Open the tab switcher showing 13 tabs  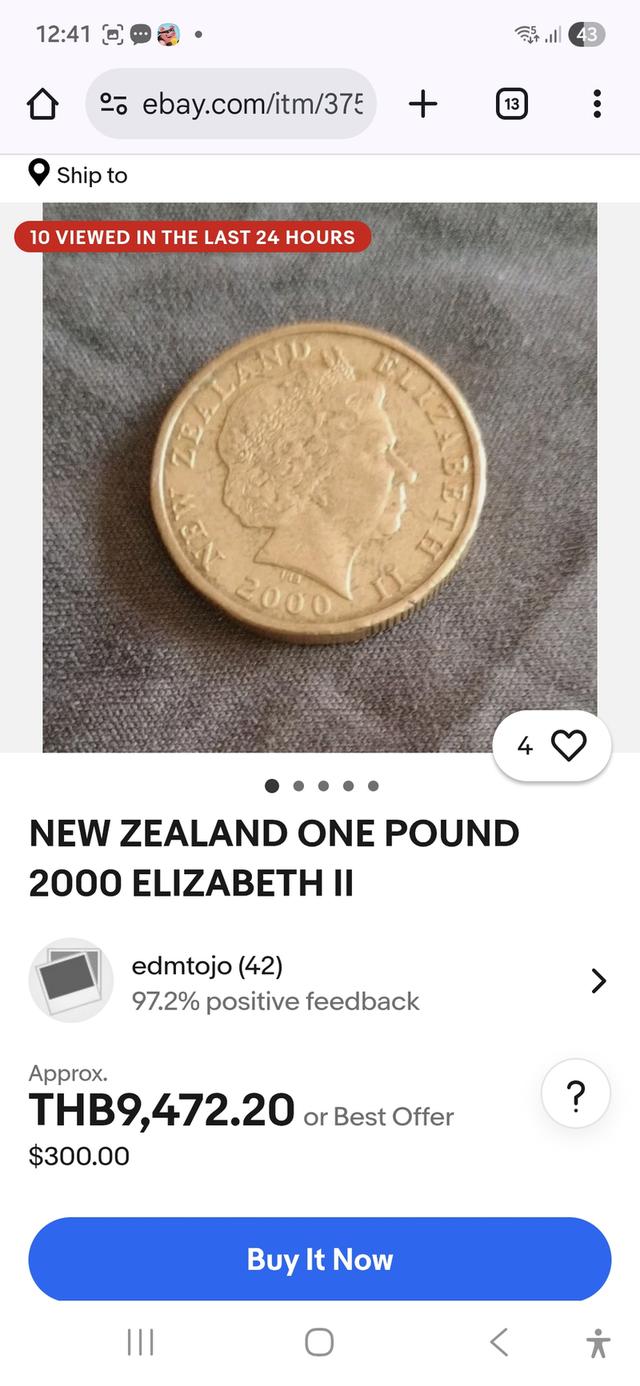[511, 104]
